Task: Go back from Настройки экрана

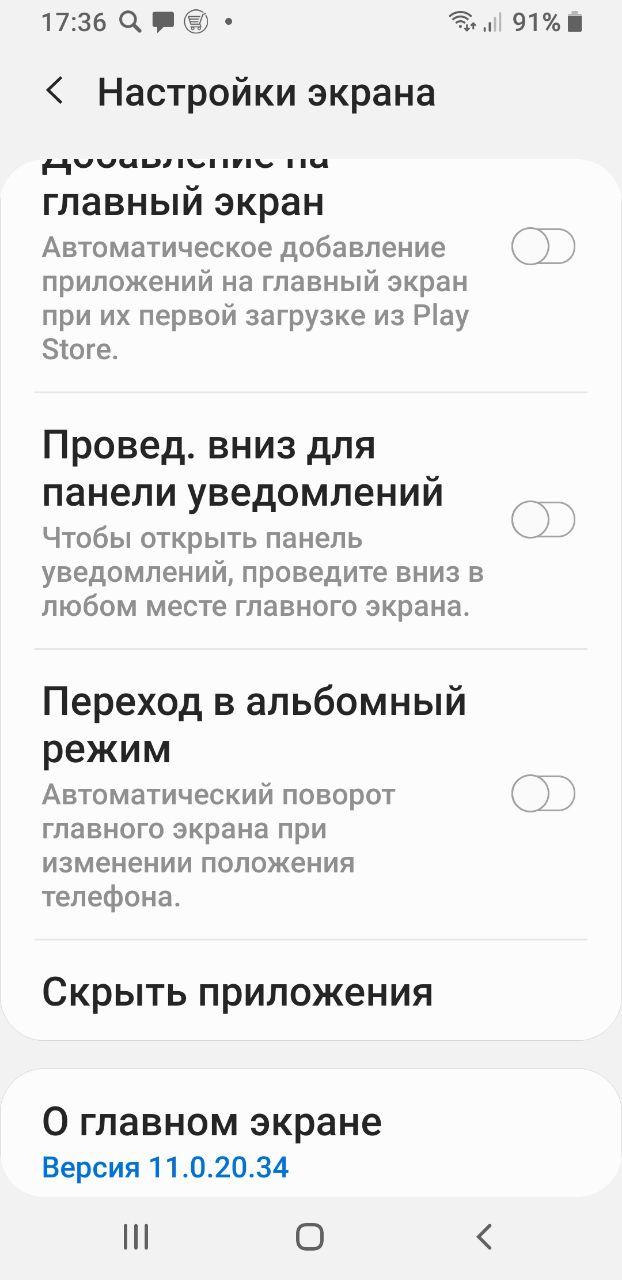Action: tap(55, 92)
